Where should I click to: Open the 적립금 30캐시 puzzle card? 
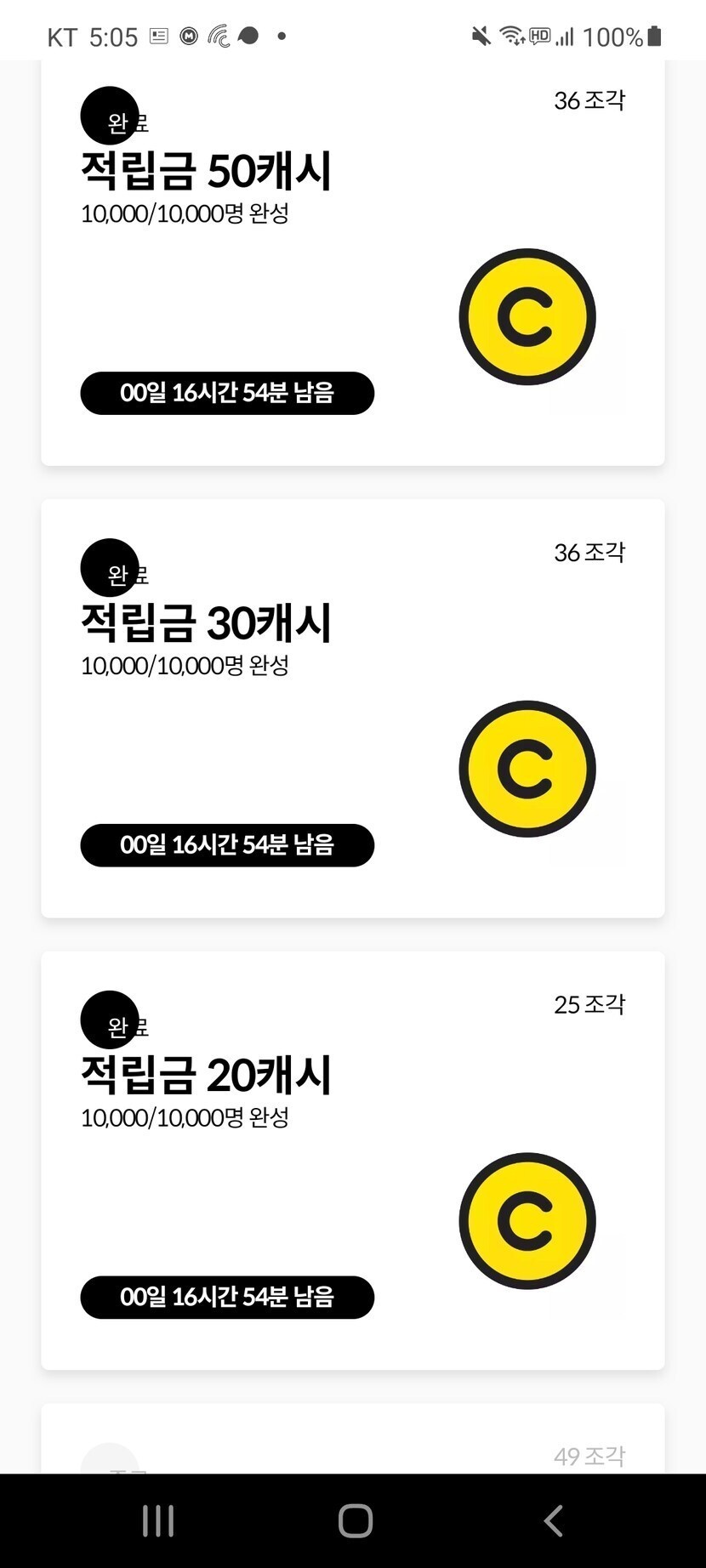352,707
